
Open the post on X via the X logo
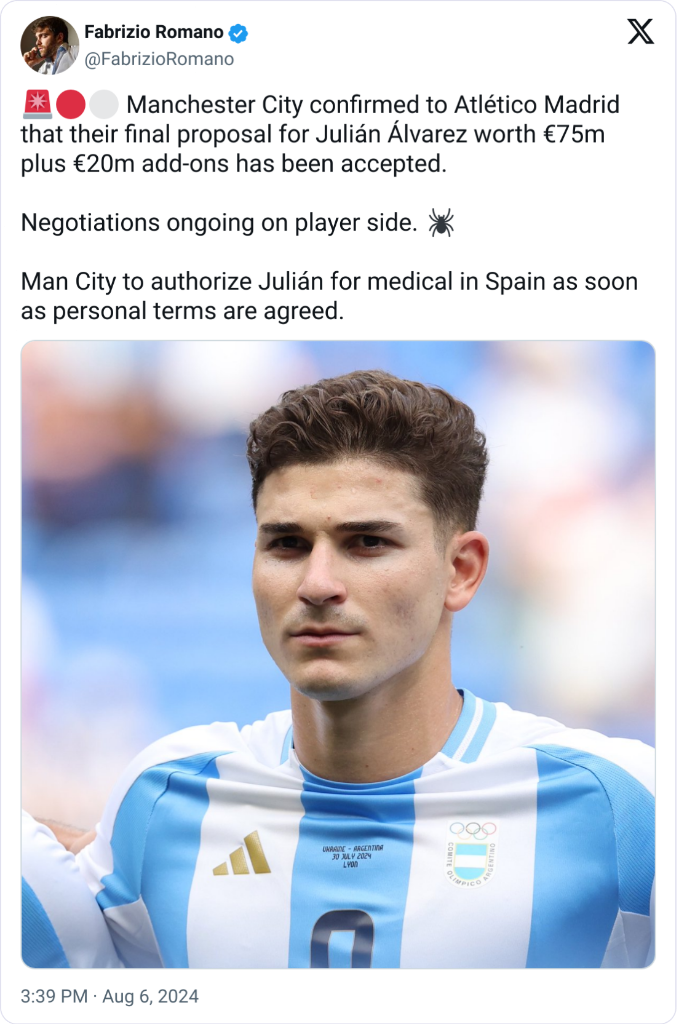640,33
